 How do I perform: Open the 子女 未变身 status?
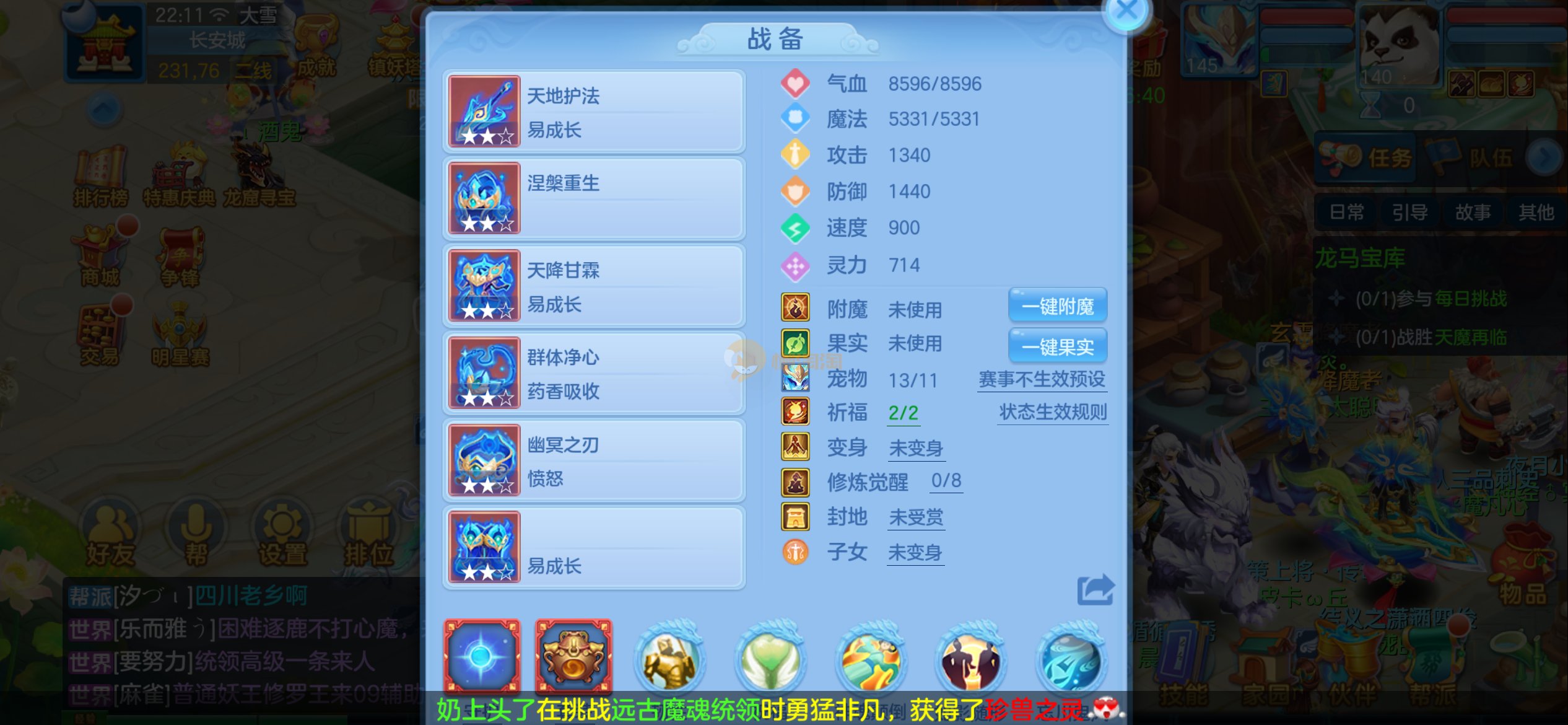(x=915, y=552)
